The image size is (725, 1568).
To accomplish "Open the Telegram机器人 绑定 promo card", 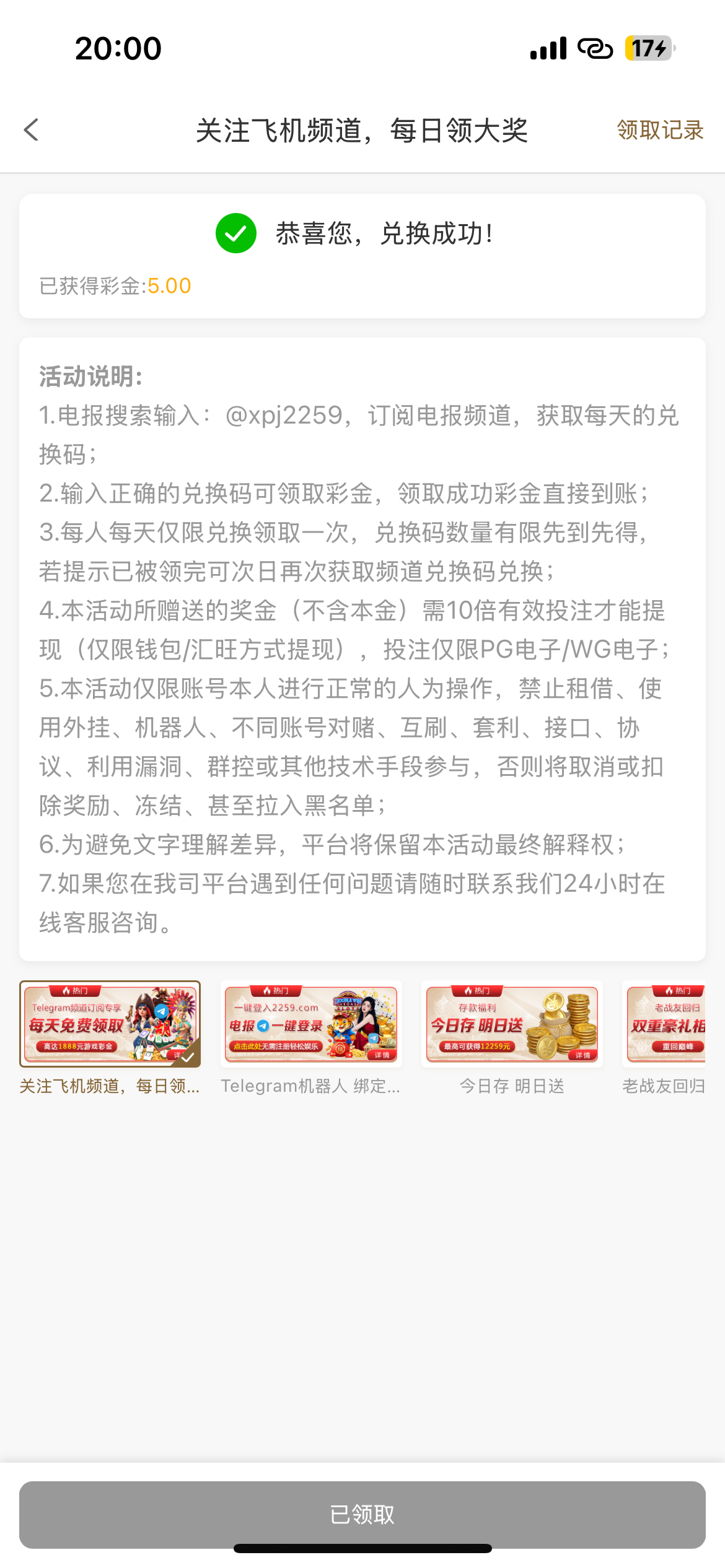I will point(311,1024).
